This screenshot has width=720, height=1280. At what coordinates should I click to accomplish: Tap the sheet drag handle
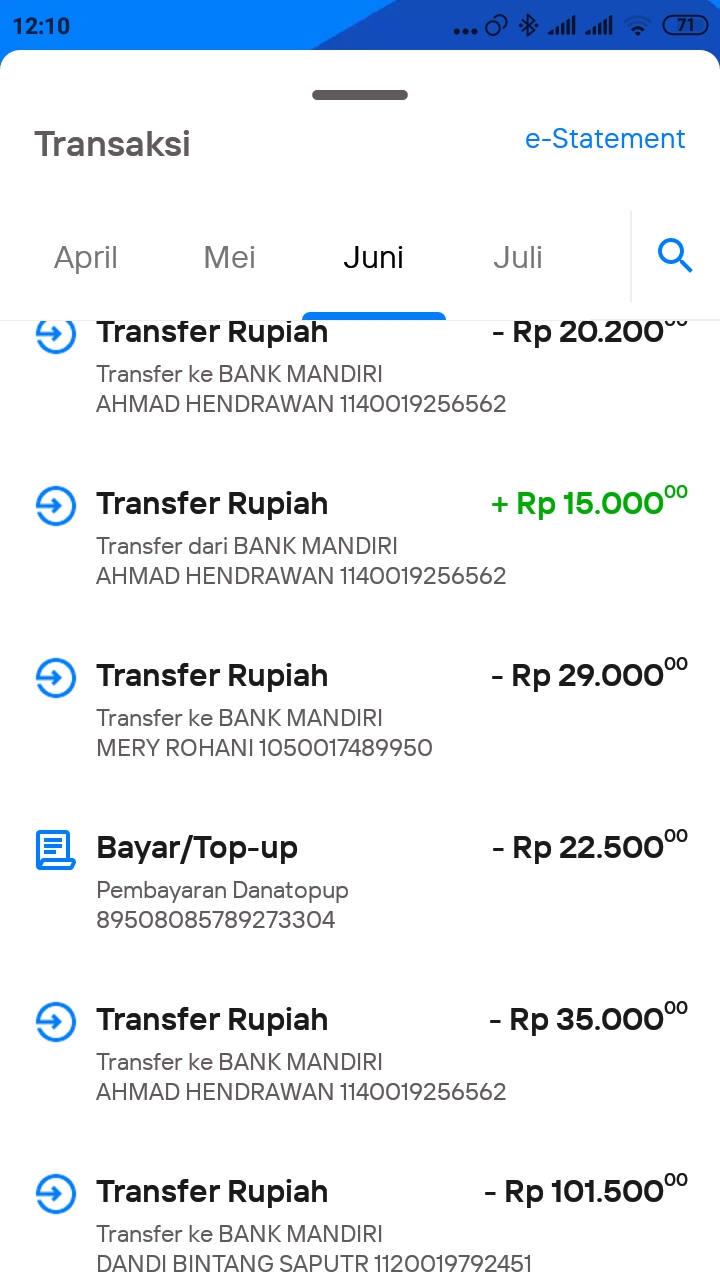(x=360, y=95)
